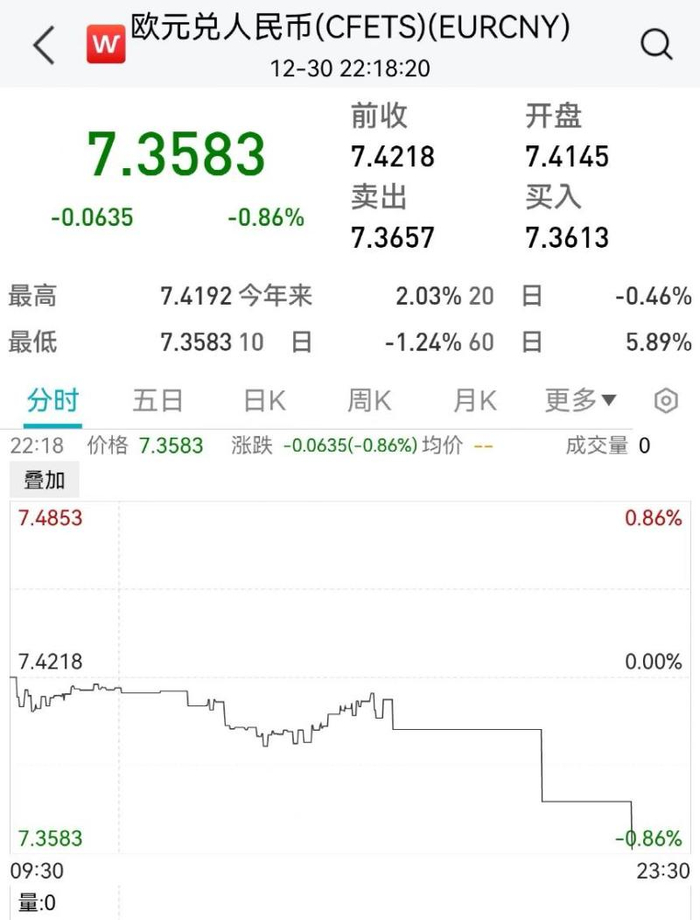Open chart settings hexagon icon
This screenshot has width=700, height=920.
coord(665,401)
